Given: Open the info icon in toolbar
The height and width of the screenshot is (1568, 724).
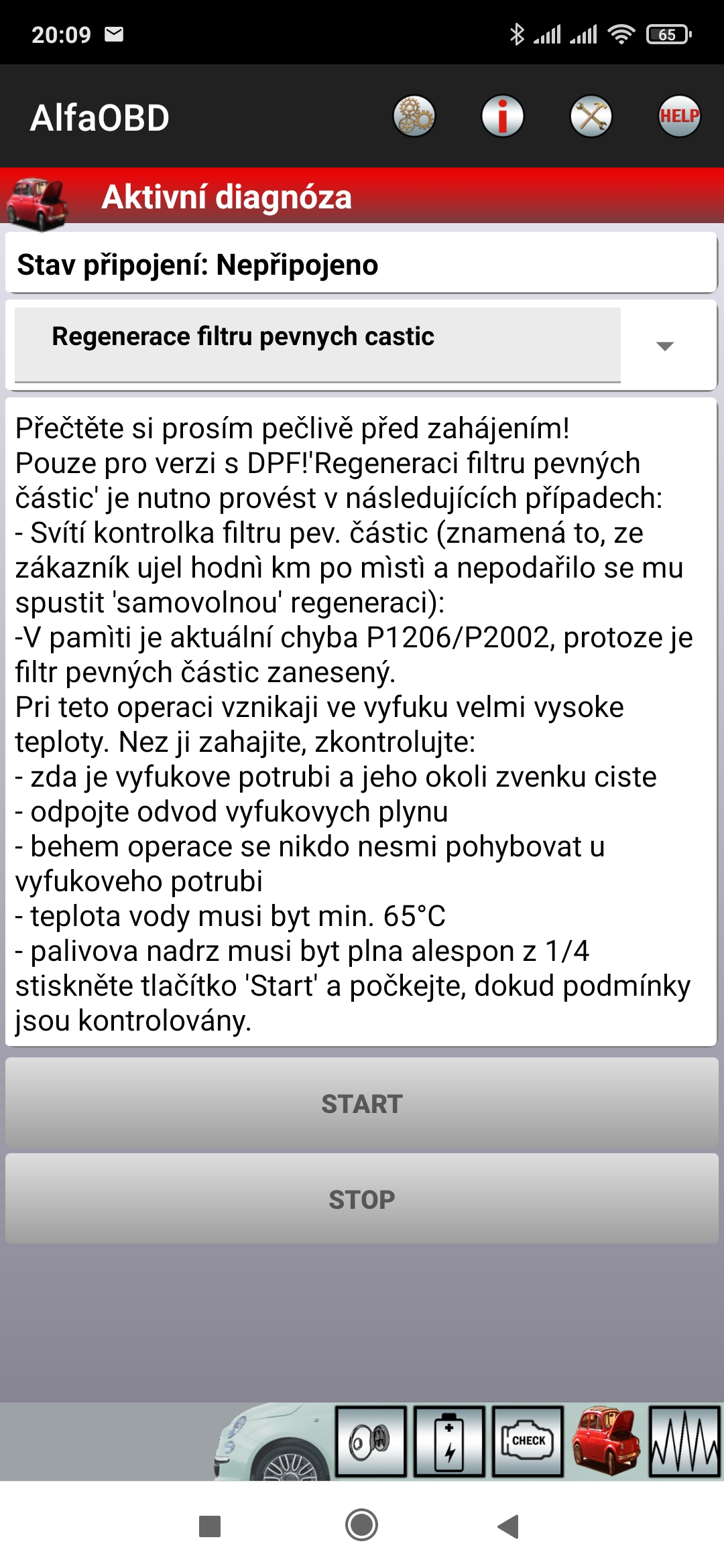Looking at the screenshot, I should 502,117.
